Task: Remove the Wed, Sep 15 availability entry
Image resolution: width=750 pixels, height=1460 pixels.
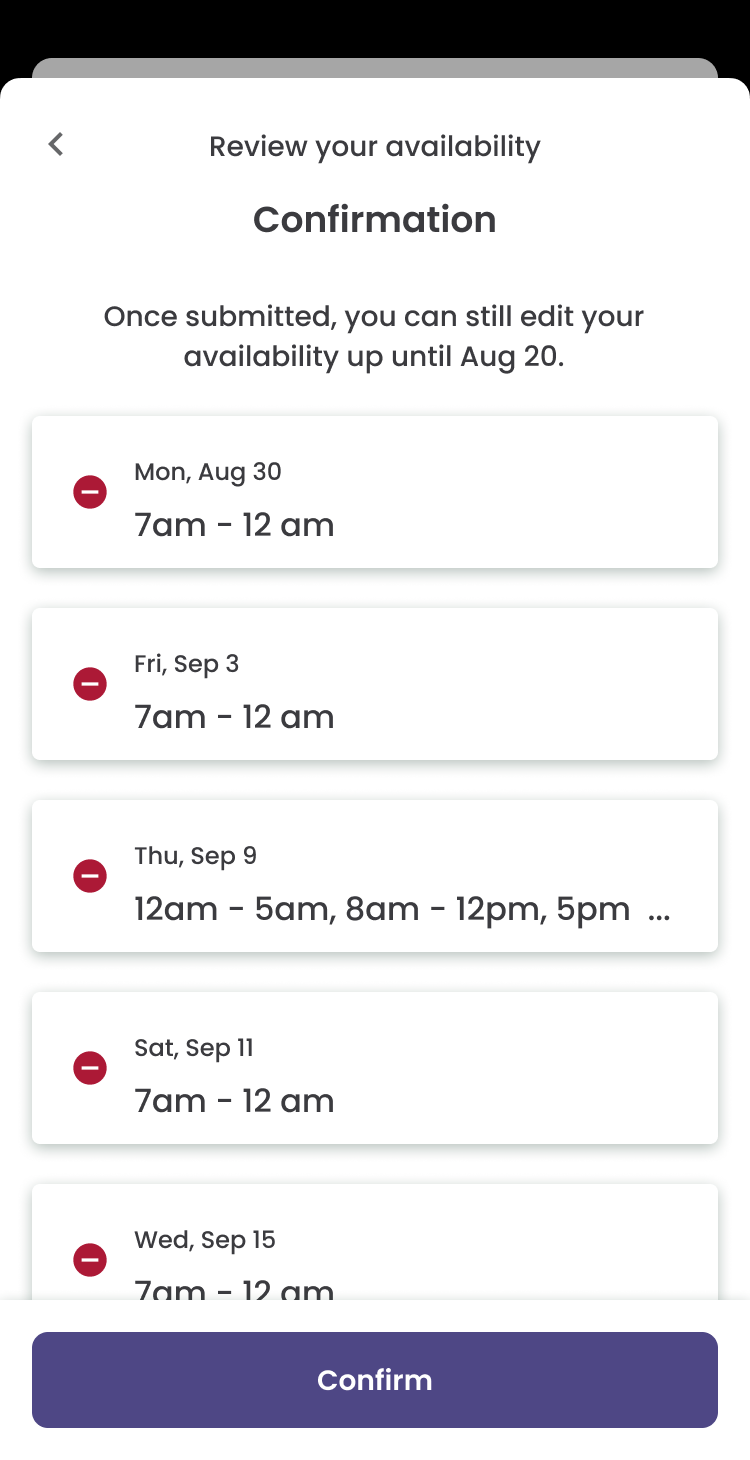Action: pos(90,1260)
